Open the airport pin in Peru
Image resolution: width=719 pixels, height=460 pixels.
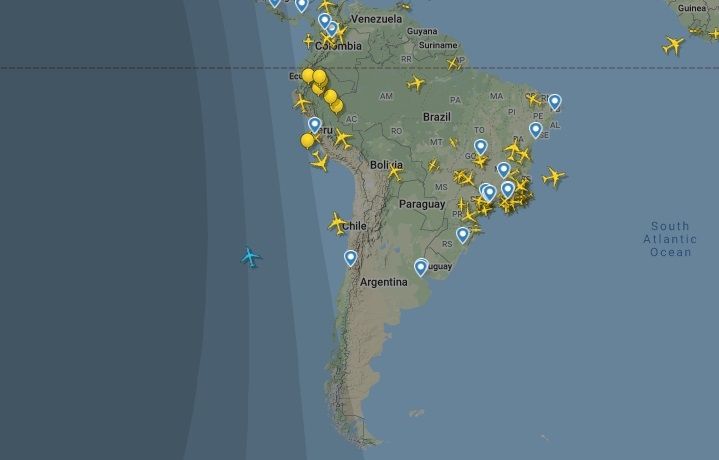click(x=314, y=126)
